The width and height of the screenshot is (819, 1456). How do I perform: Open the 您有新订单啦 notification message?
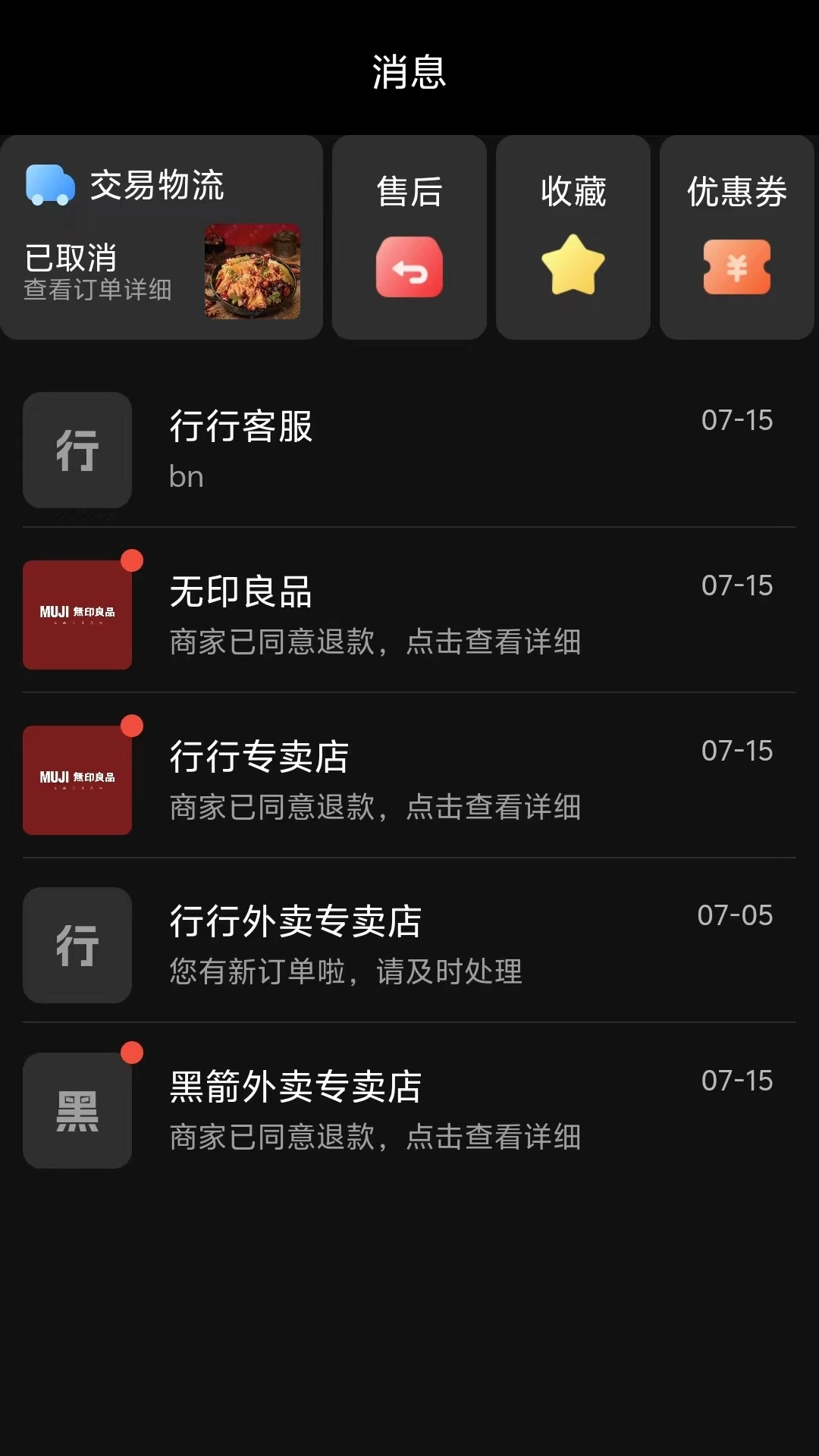pyautogui.click(x=344, y=973)
